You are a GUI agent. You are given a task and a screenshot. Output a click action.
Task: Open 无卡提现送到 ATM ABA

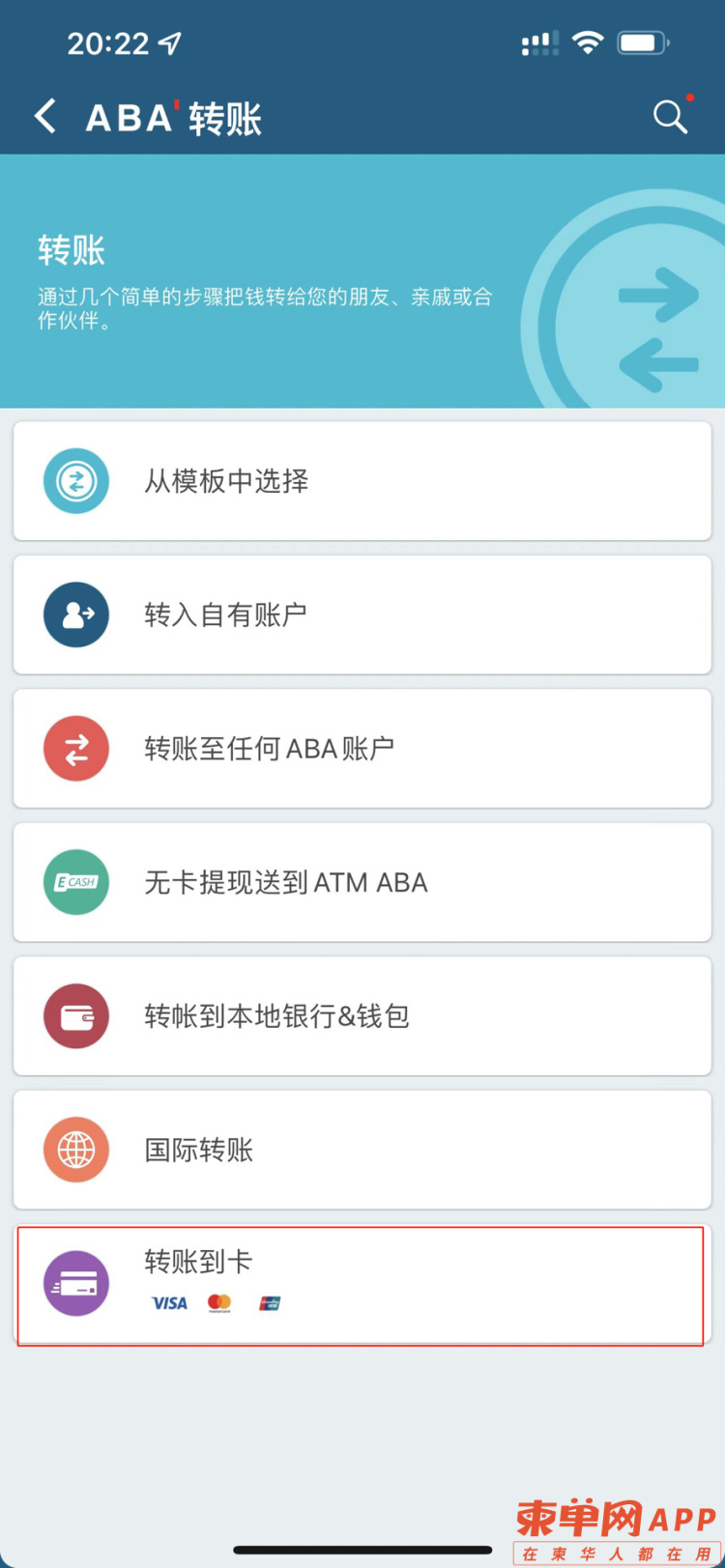coord(362,882)
